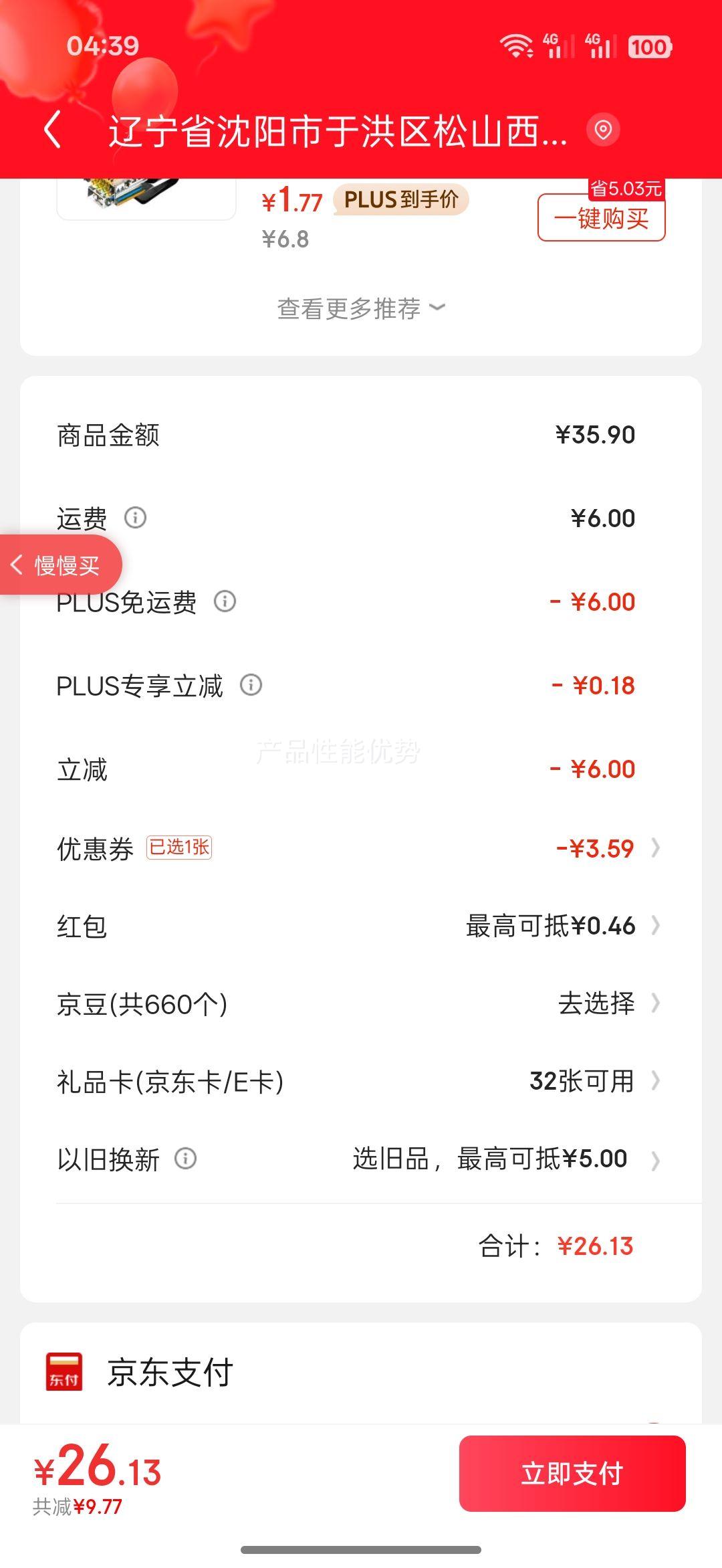The height and width of the screenshot is (1568, 722).
Task: Tap 立即支付 to pay now
Action: 572,1473
